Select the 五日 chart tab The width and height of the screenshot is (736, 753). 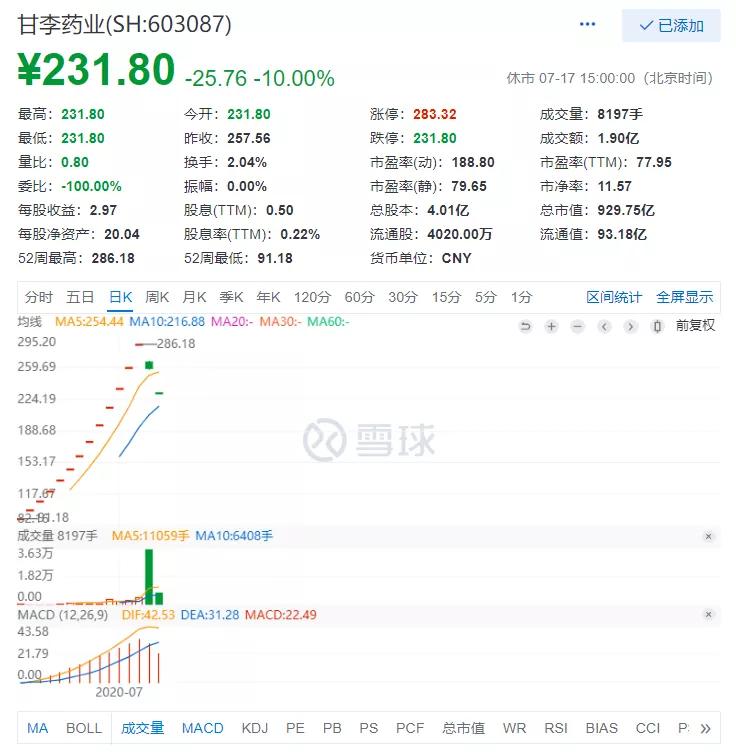(80, 297)
